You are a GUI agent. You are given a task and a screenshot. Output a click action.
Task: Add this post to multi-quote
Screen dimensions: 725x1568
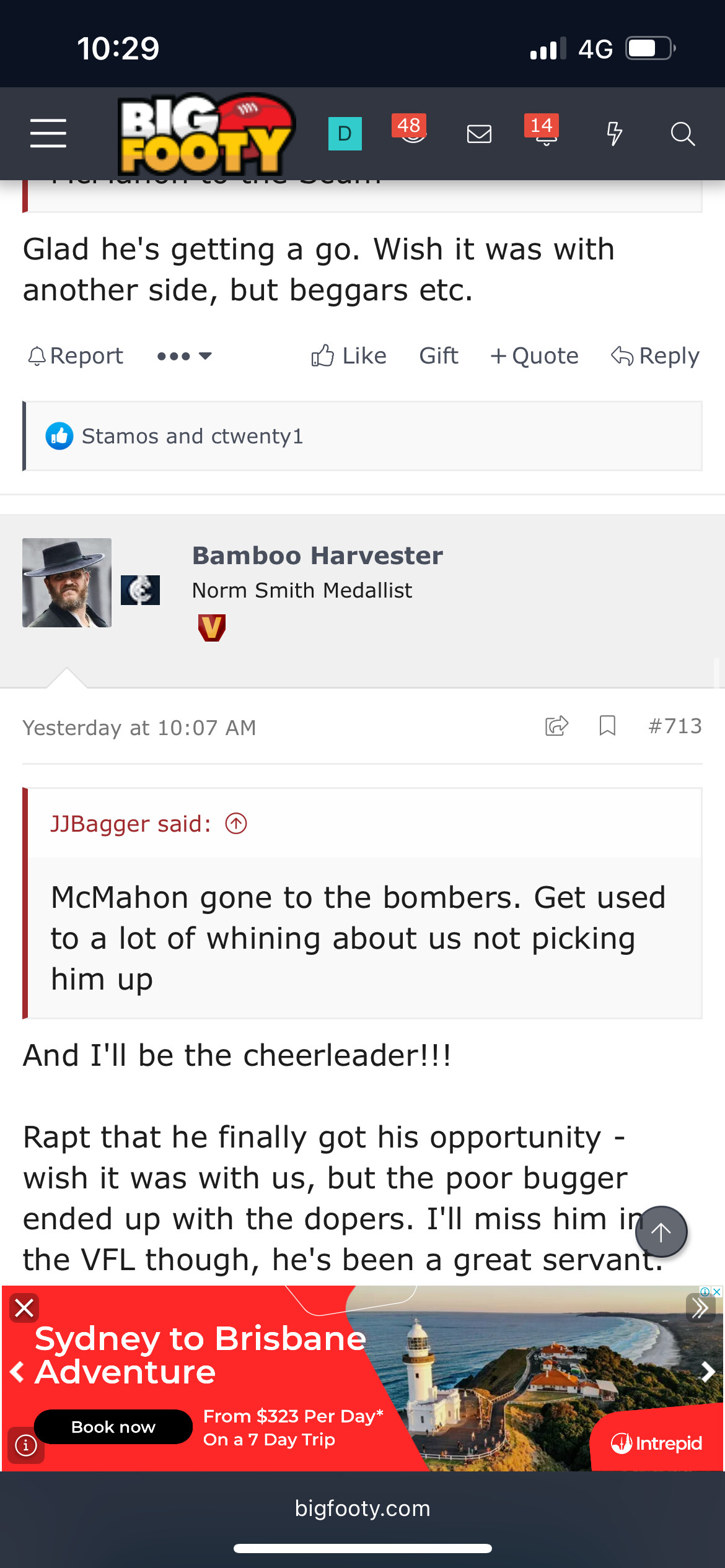click(x=534, y=356)
